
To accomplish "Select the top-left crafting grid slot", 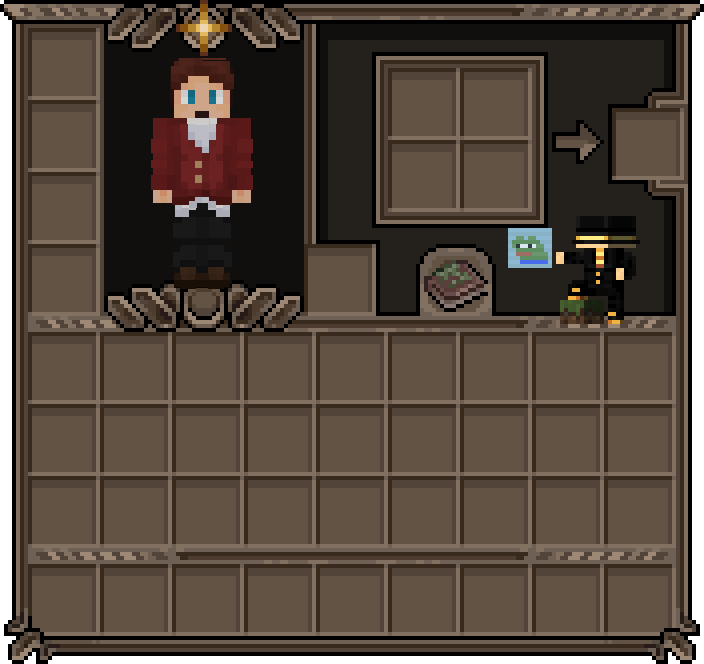I will pyautogui.click(x=423, y=103).
